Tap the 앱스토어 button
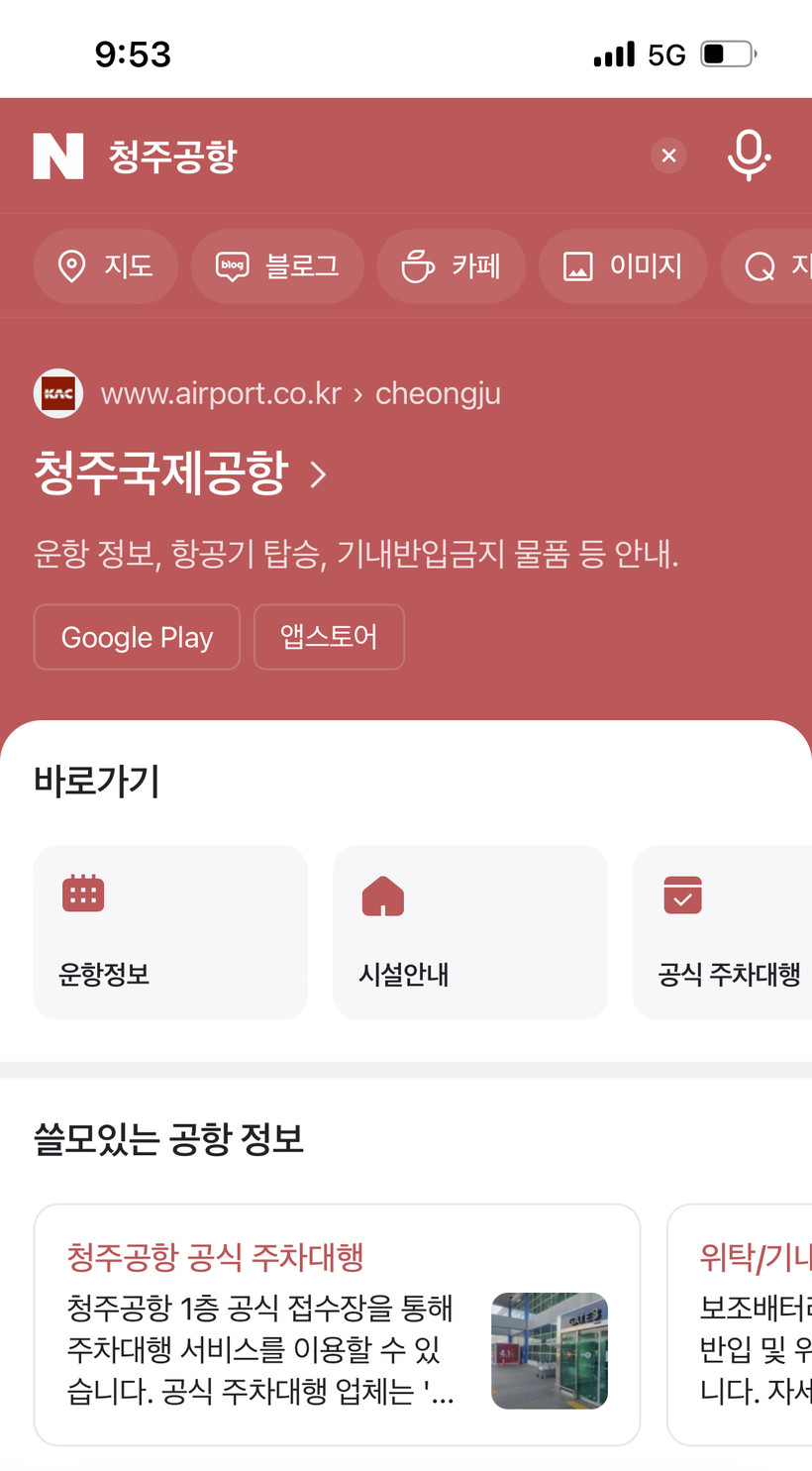This screenshot has height=1471, width=812. (x=329, y=637)
